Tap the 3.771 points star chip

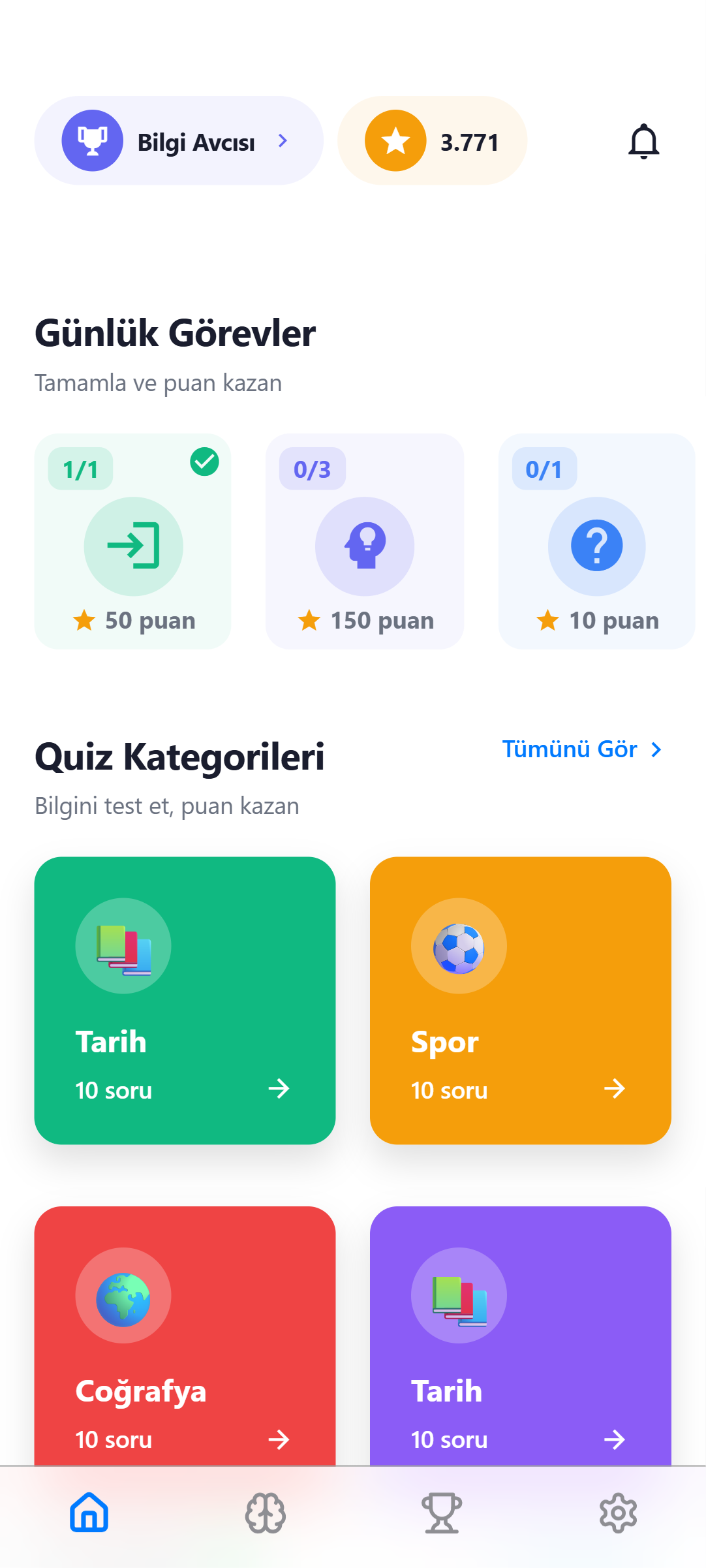[x=432, y=141]
